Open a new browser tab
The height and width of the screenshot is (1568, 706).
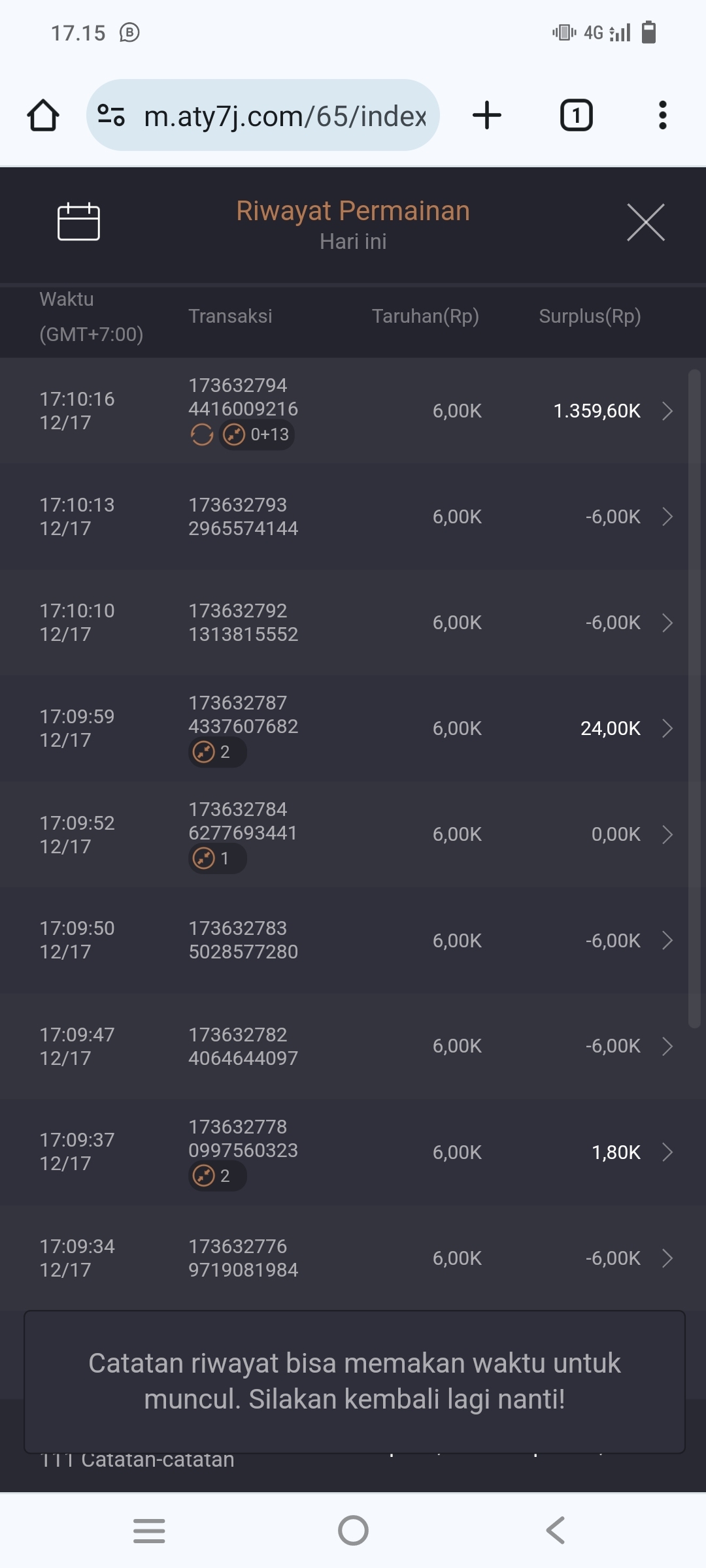[487, 116]
